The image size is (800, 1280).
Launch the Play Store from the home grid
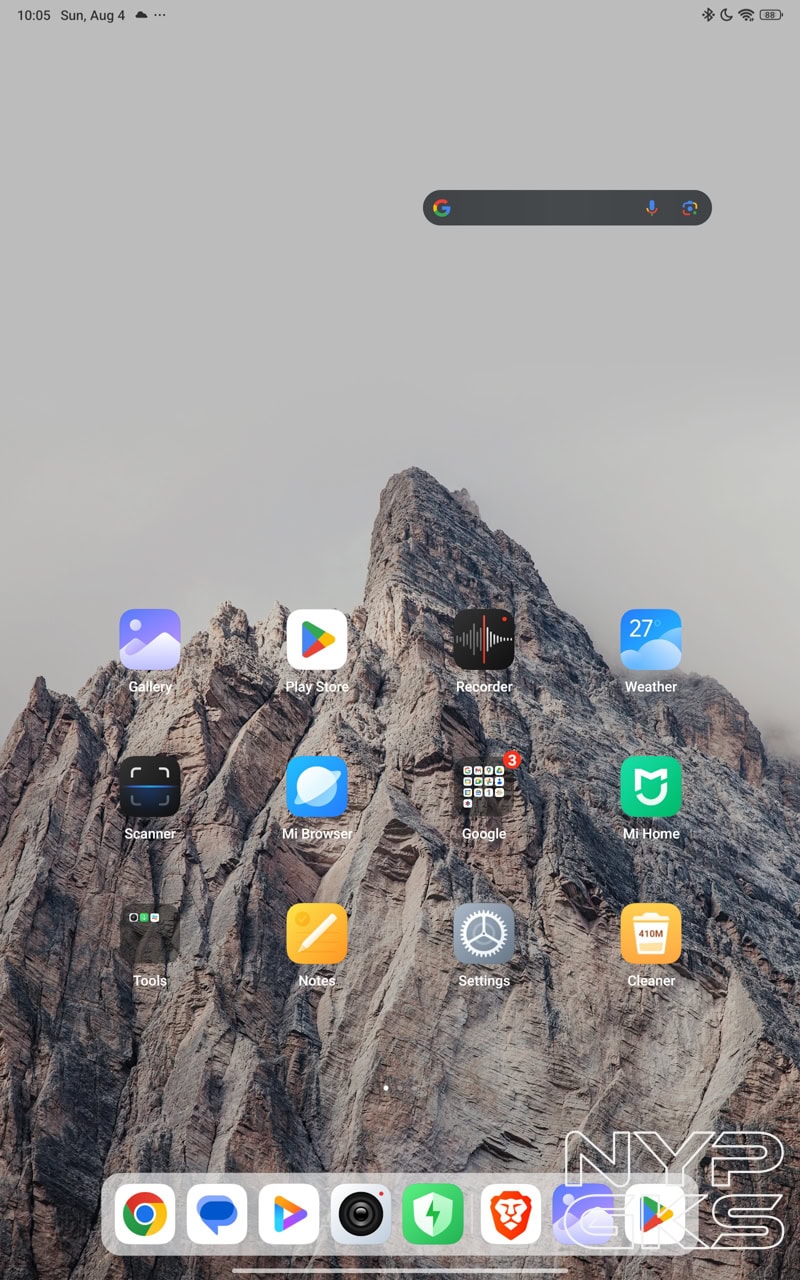(x=317, y=640)
